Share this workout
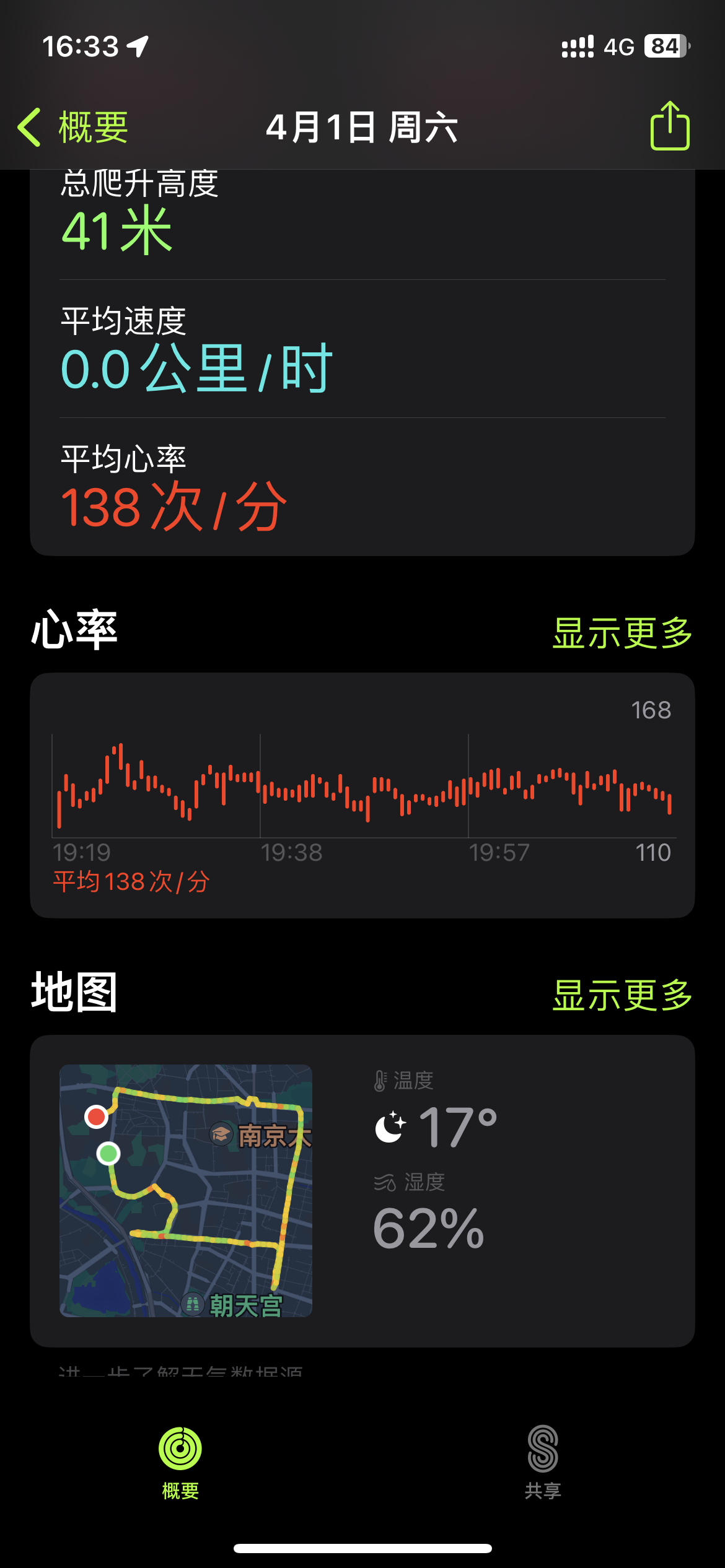Image resolution: width=725 pixels, height=1568 pixels. pyautogui.click(x=669, y=126)
